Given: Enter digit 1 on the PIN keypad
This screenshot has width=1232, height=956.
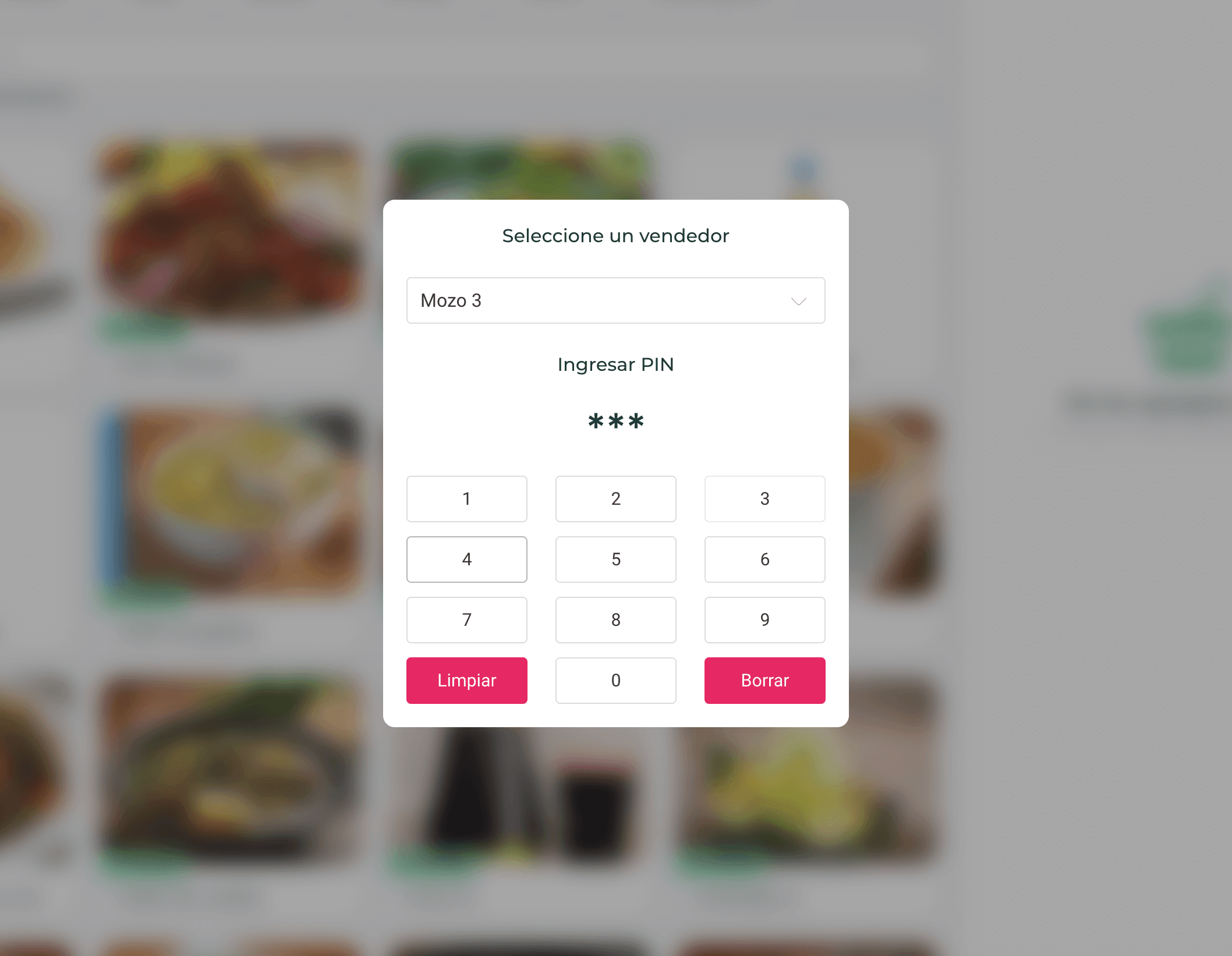Looking at the screenshot, I should [466, 499].
